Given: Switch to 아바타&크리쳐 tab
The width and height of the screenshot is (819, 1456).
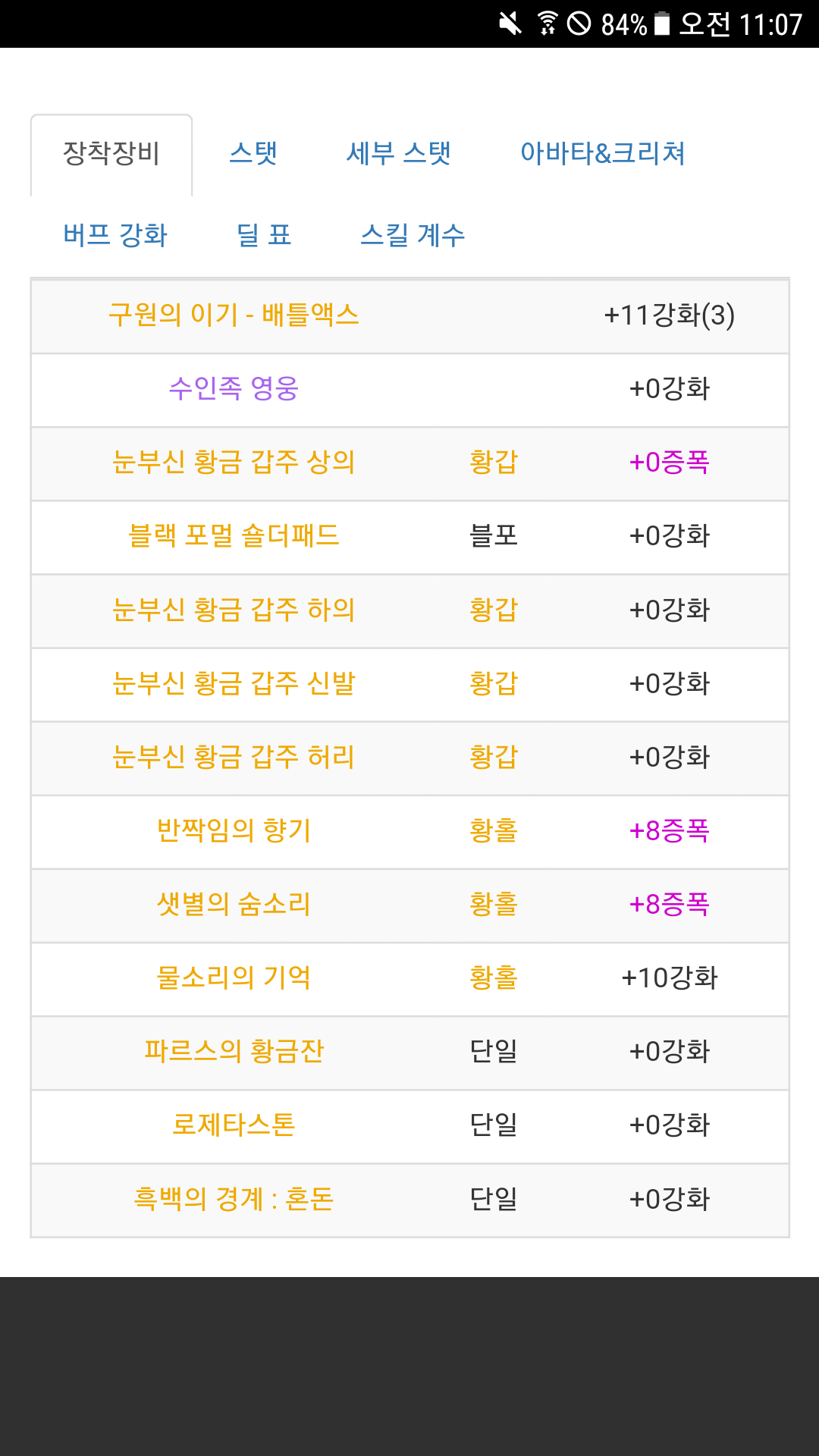Looking at the screenshot, I should [x=603, y=154].
